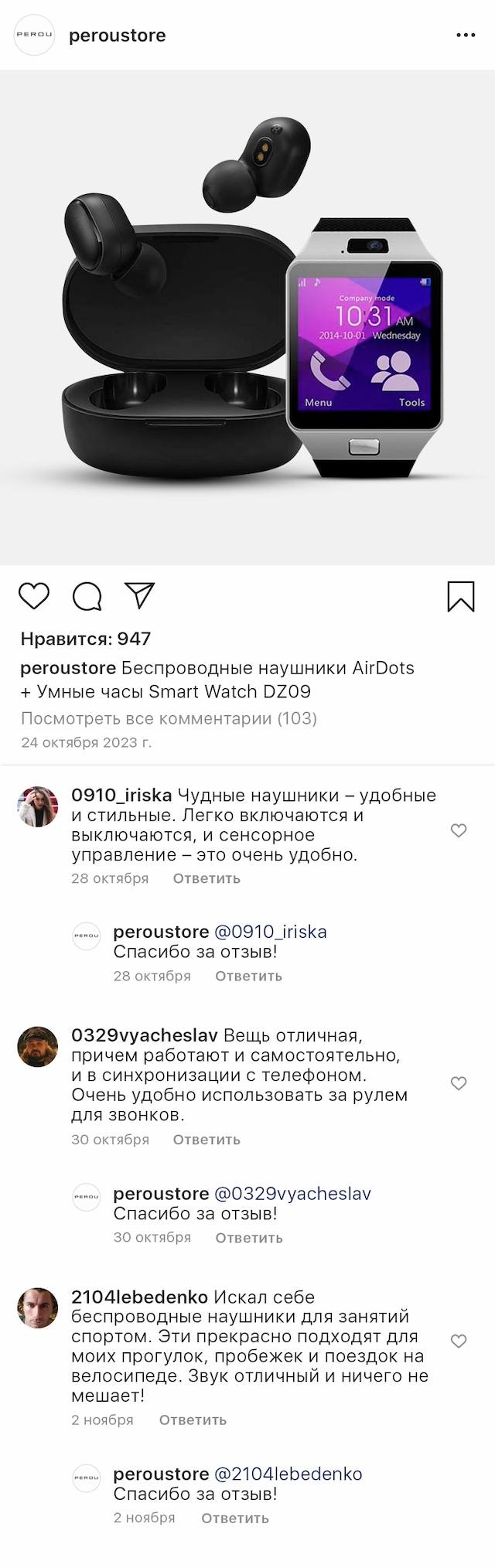This screenshot has width=495, height=1568.
Task: Open the three-dot overflow menu
Action: [x=466, y=36]
